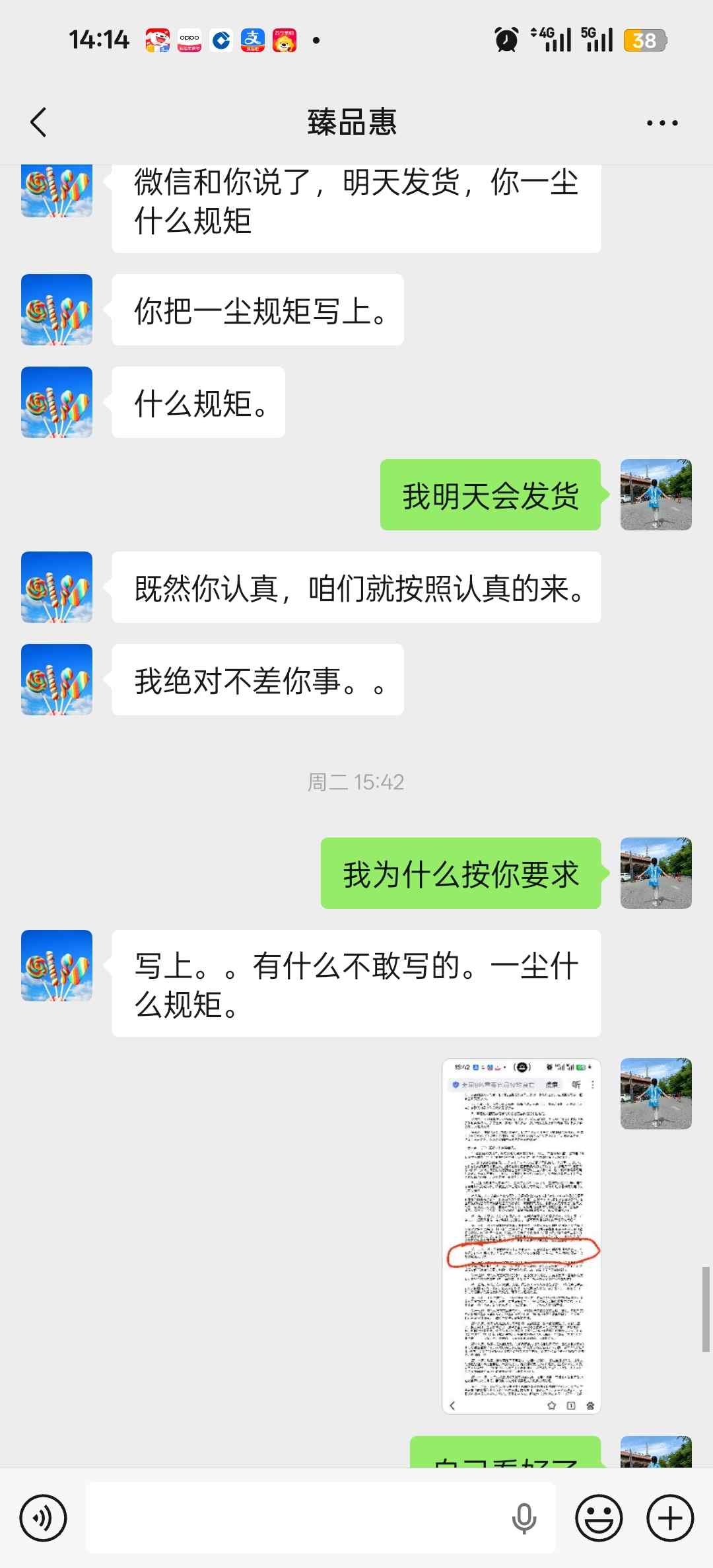Tap the message text input field
This screenshot has width=713, height=1568.
point(297,1518)
